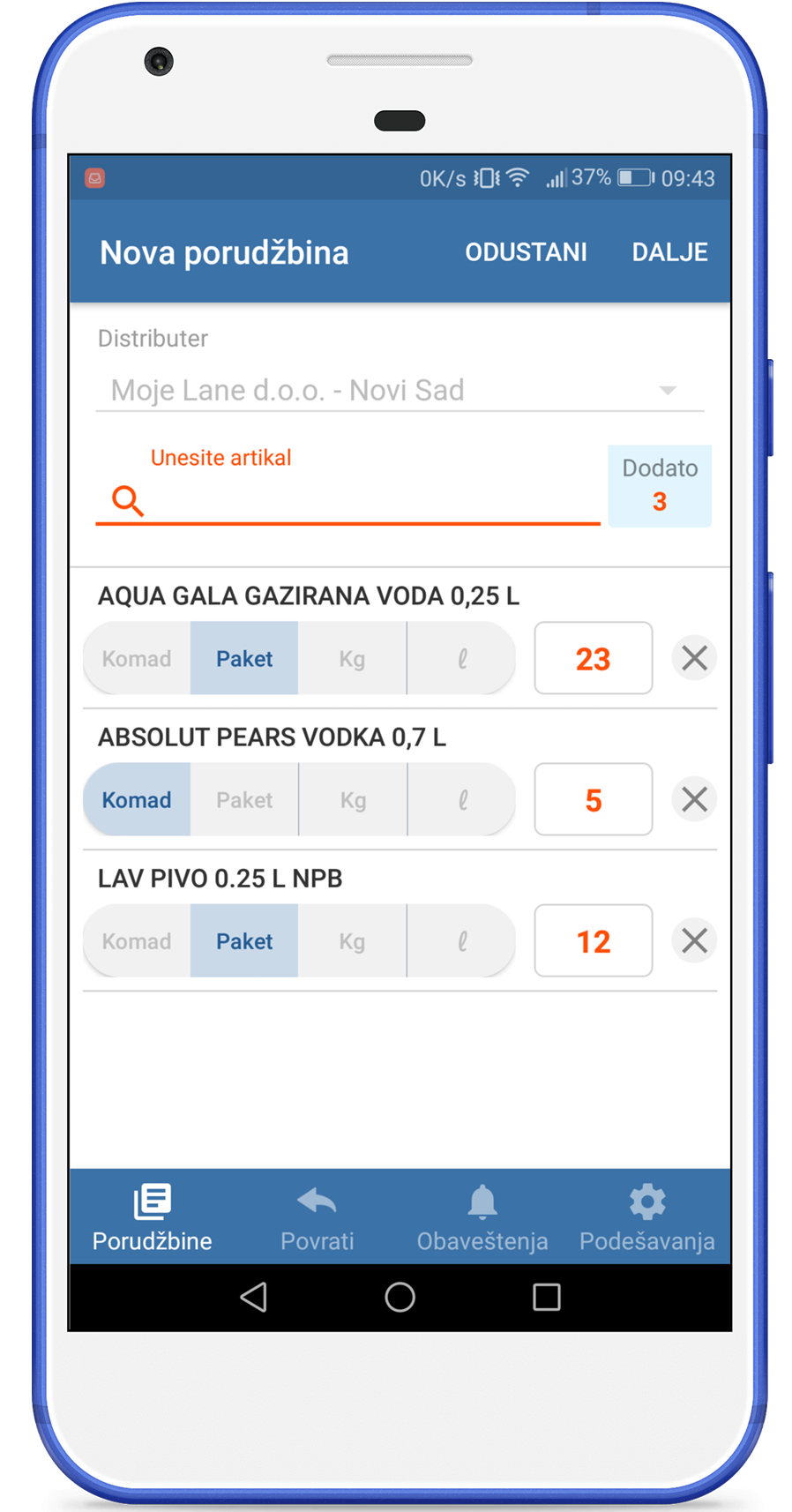Tap the system back button
The image size is (792, 1512).
pos(254,1297)
